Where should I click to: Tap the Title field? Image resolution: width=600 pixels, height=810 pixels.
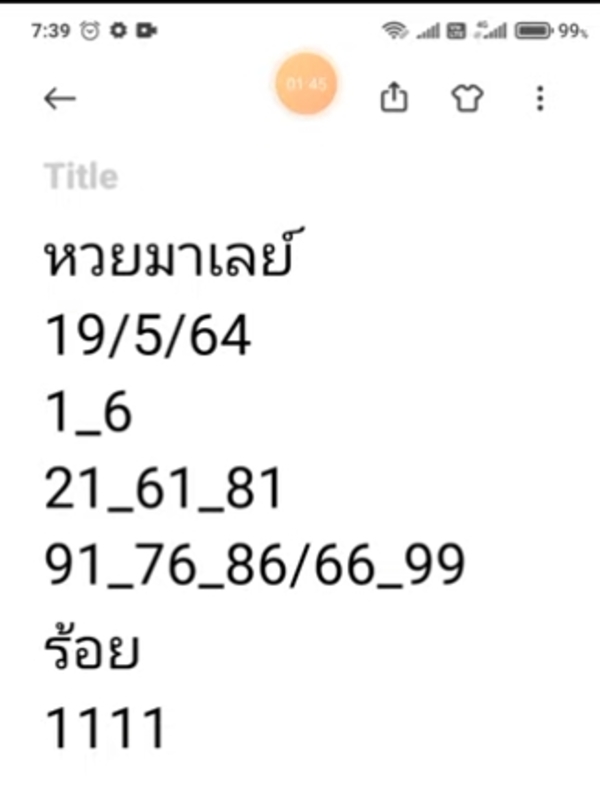(x=82, y=177)
